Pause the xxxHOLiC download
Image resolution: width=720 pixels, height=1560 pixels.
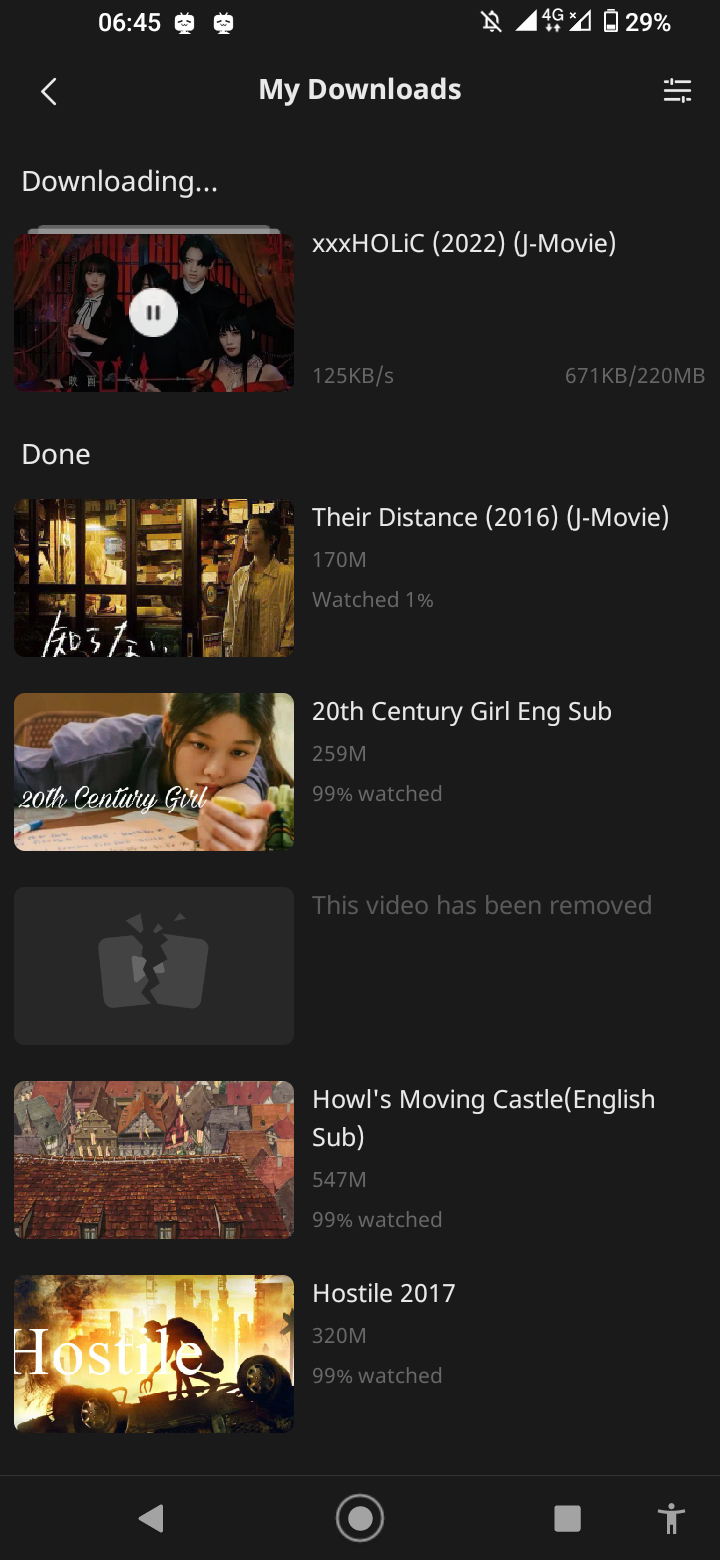tap(154, 312)
